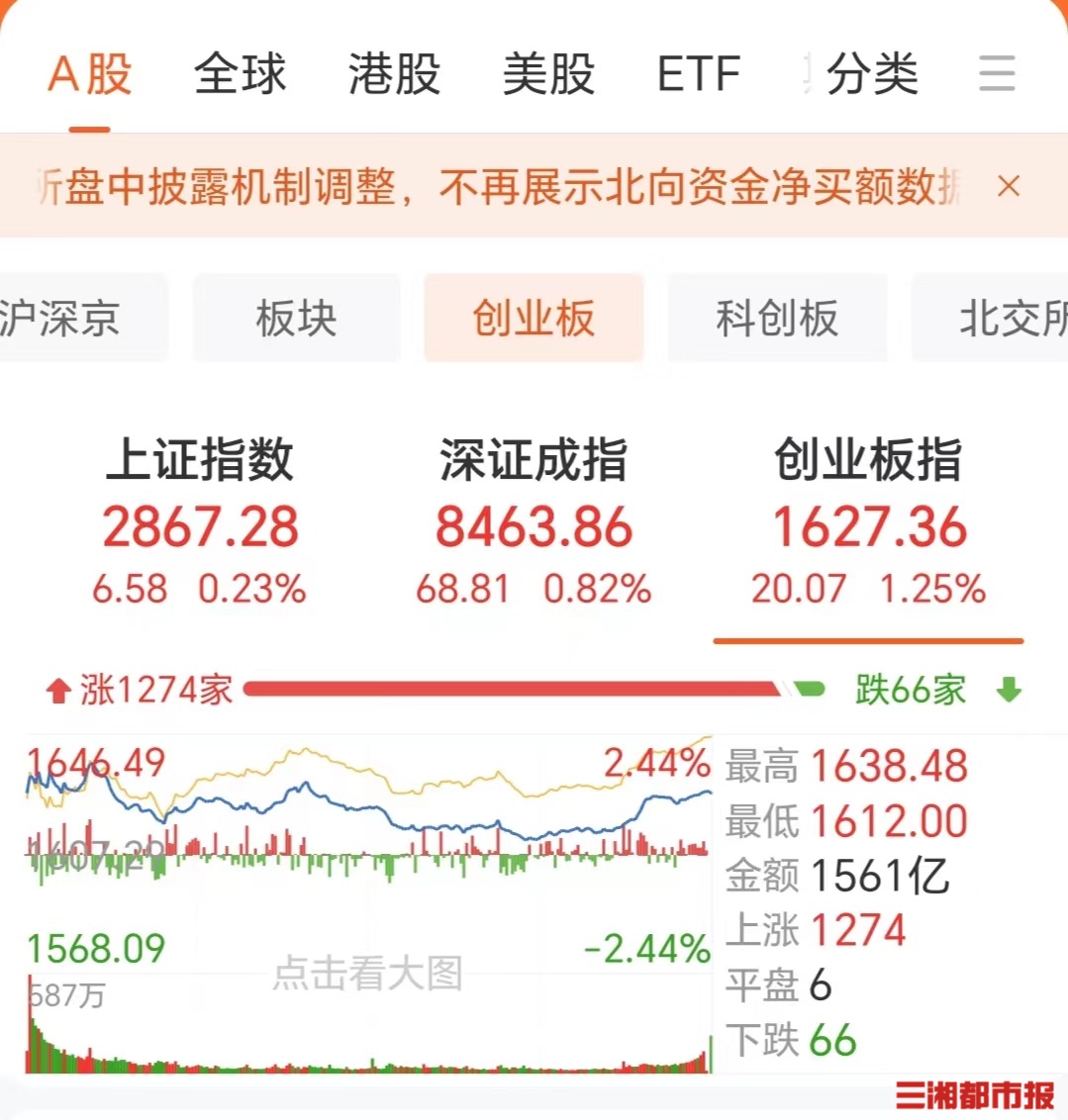Open the 分类 category menu
Viewport: 1068px width, 1120px height.
(872, 74)
